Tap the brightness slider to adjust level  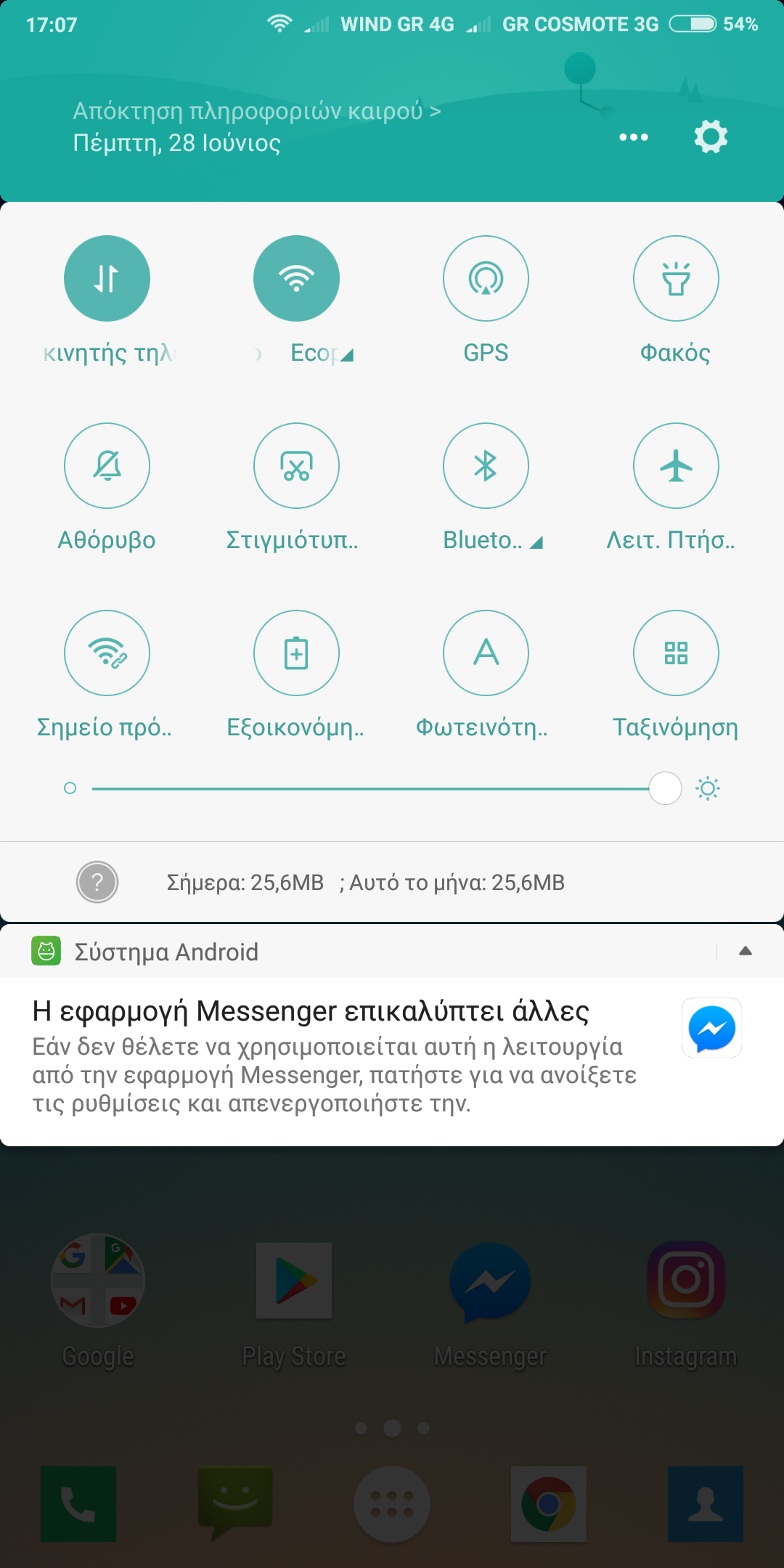tap(377, 788)
